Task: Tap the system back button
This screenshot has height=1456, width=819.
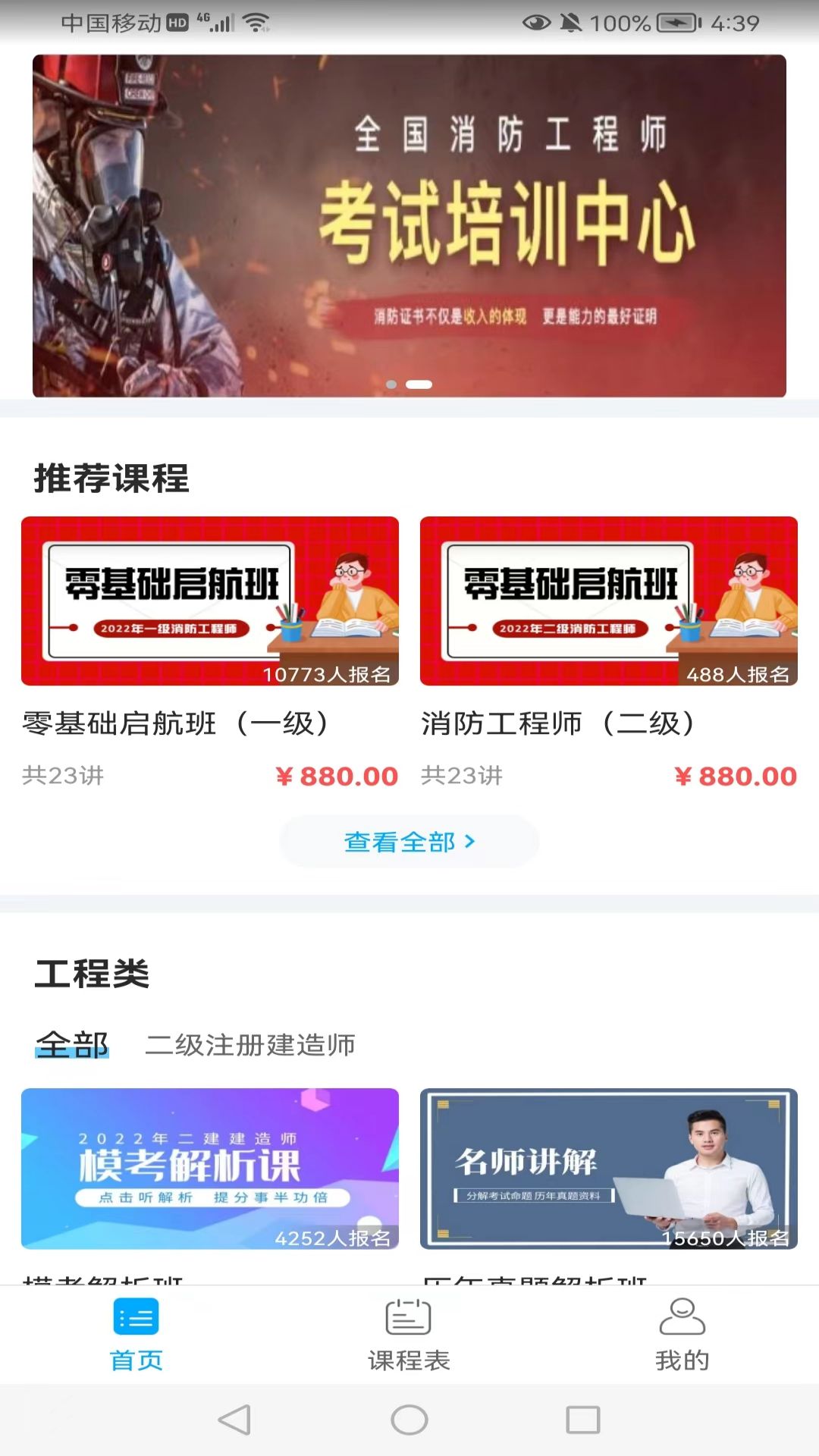Action: point(235,1420)
